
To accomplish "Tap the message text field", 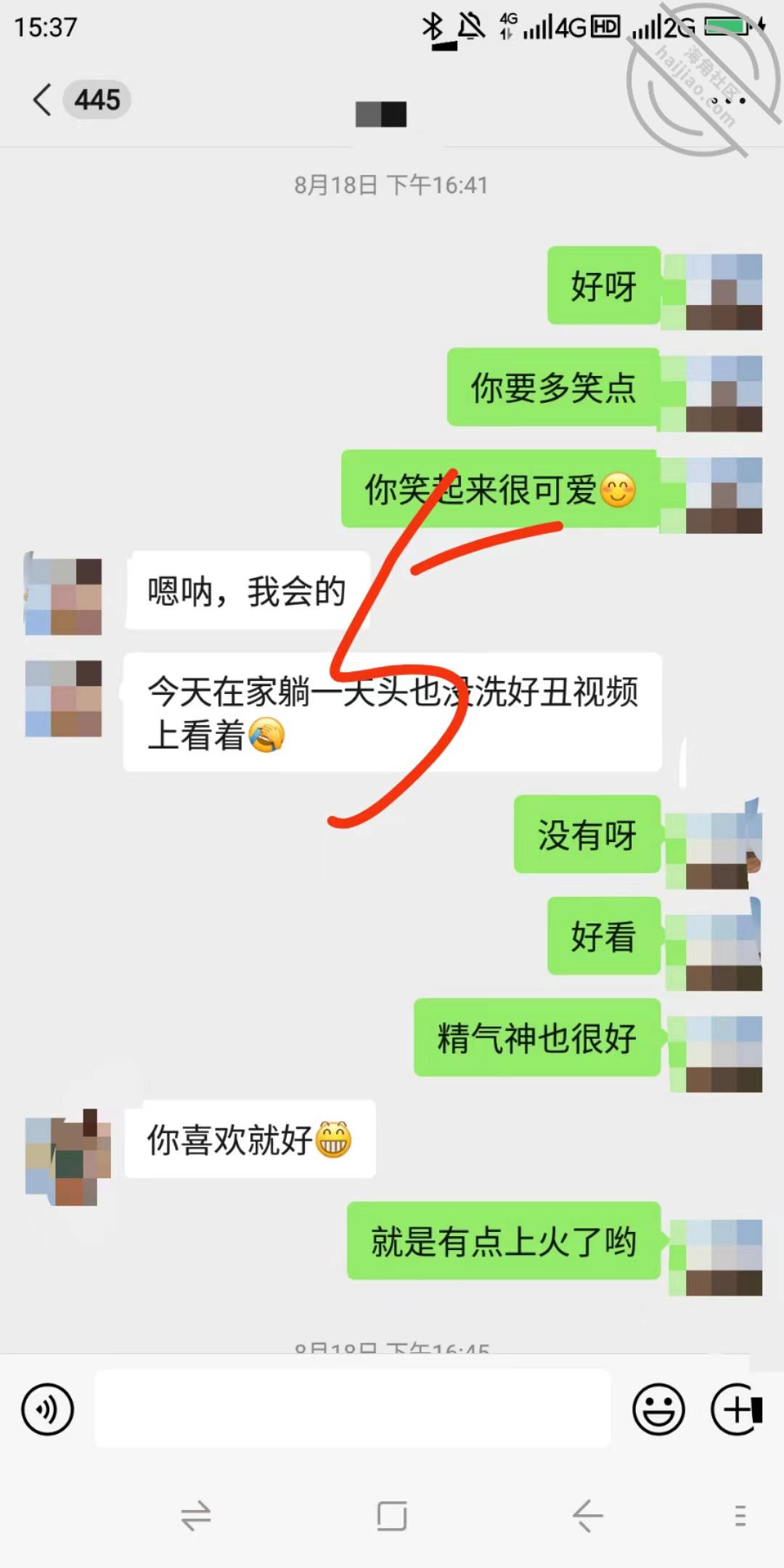I will [353, 1408].
